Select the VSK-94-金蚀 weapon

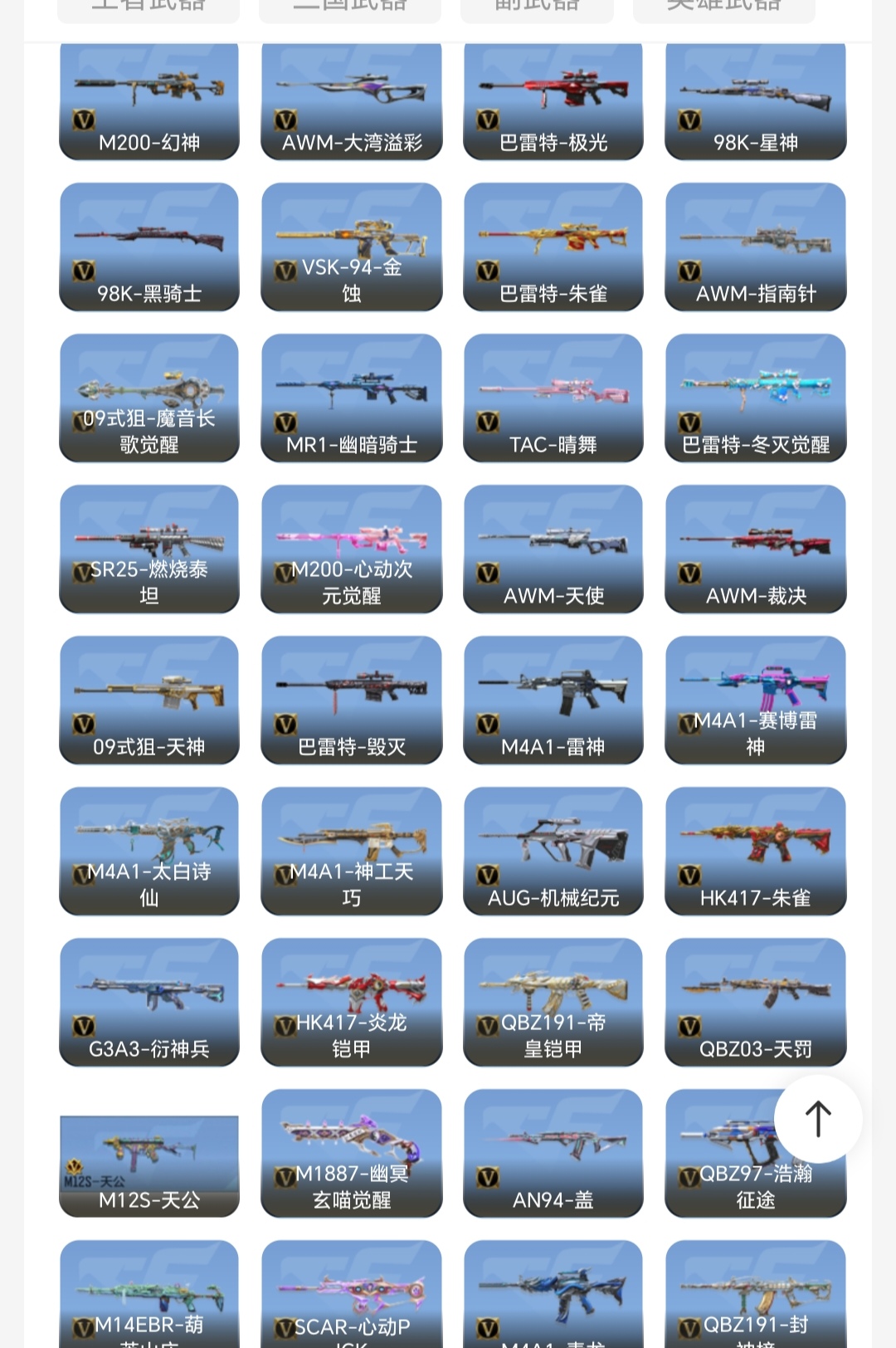click(x=351, y=247)
